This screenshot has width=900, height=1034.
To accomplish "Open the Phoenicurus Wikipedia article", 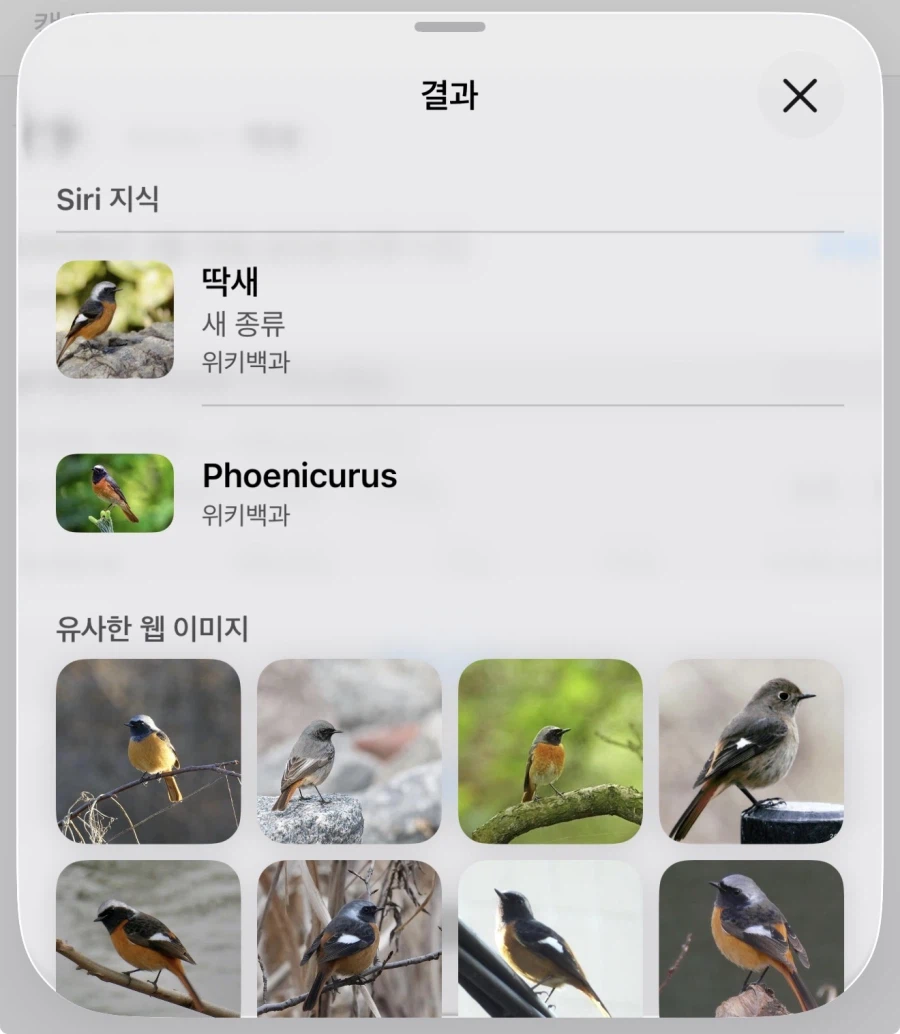I will coord(297,477).
